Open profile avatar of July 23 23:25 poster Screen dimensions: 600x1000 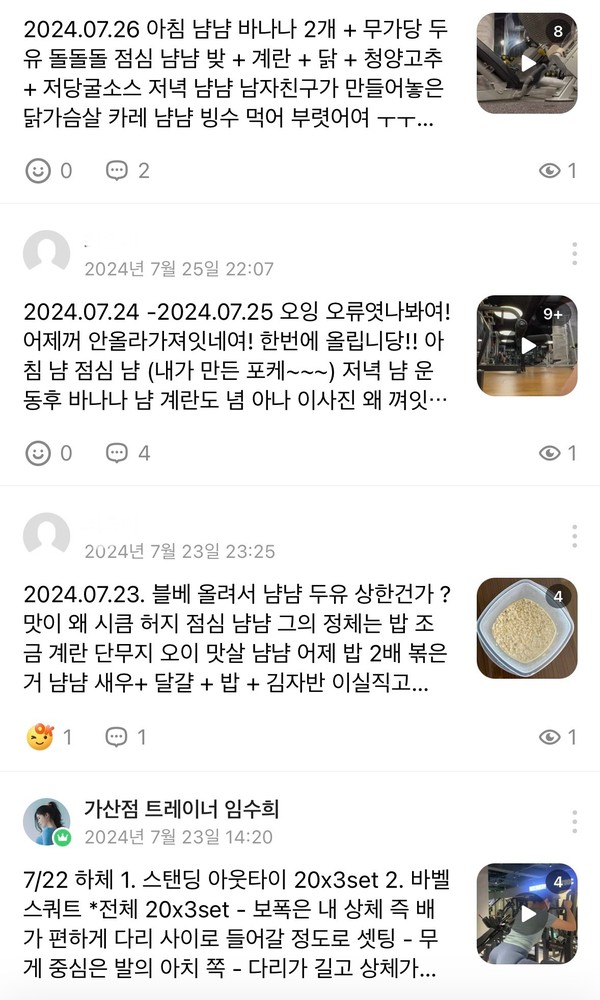point(47,537)
